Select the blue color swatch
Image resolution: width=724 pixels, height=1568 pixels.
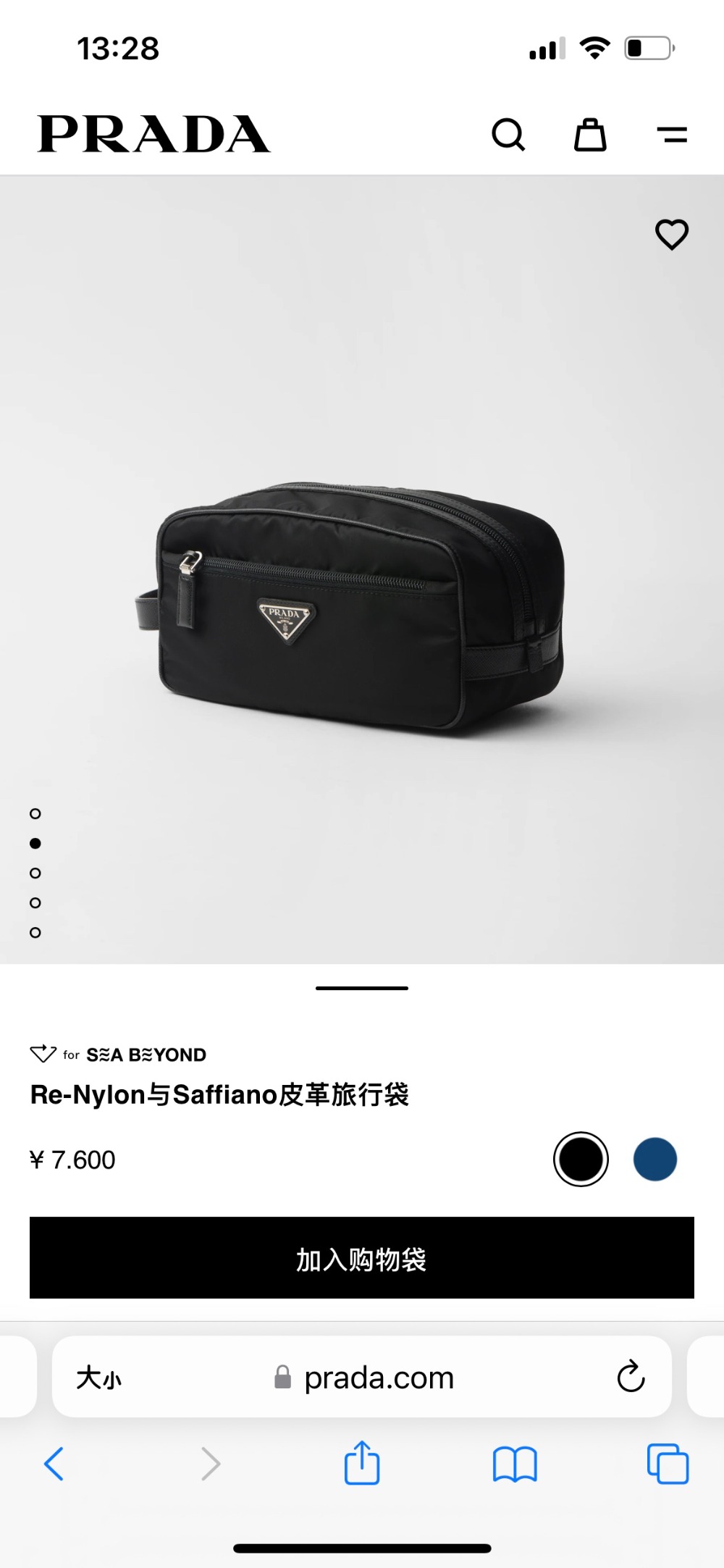coord(654,1159)
